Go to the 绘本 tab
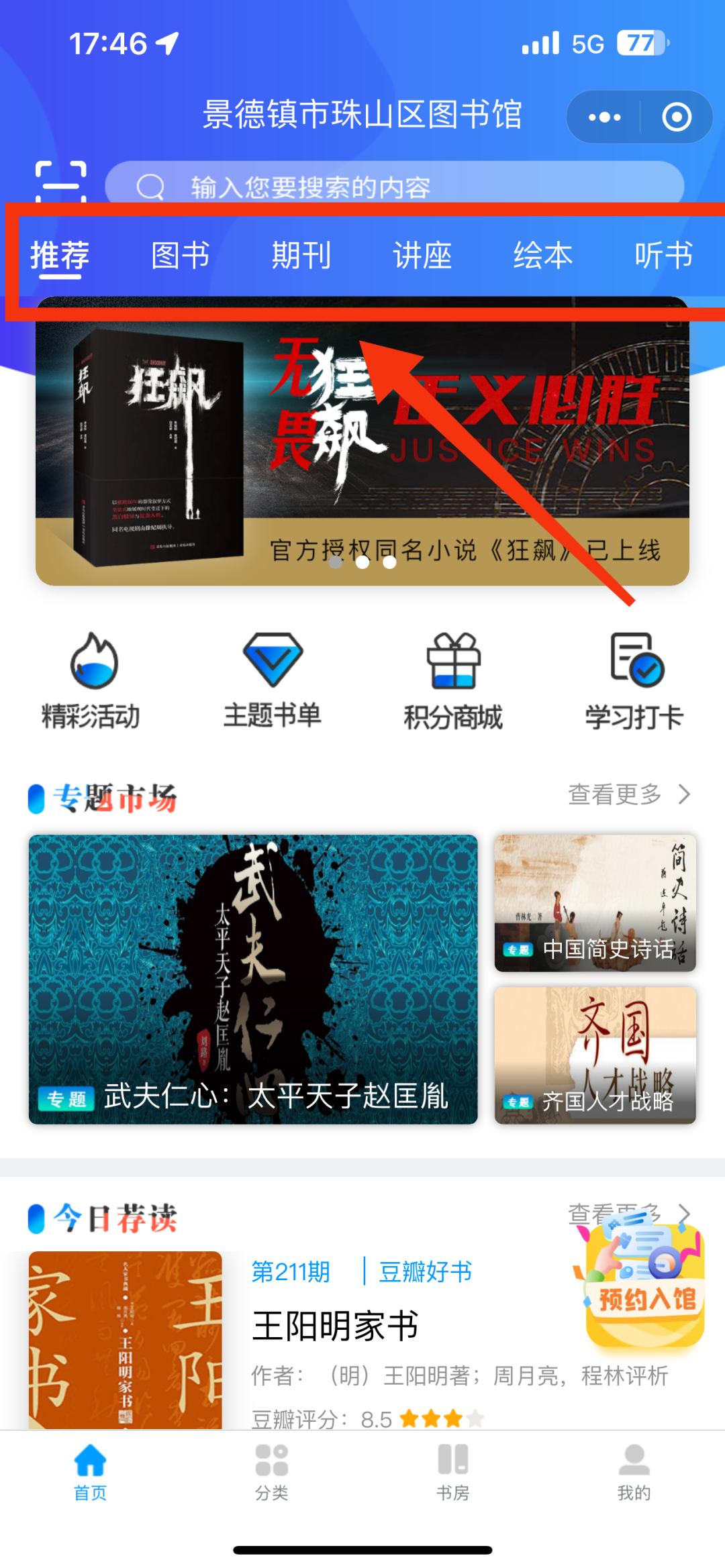This screenshot has width=725, height=1568. click(x=543, y=256)
